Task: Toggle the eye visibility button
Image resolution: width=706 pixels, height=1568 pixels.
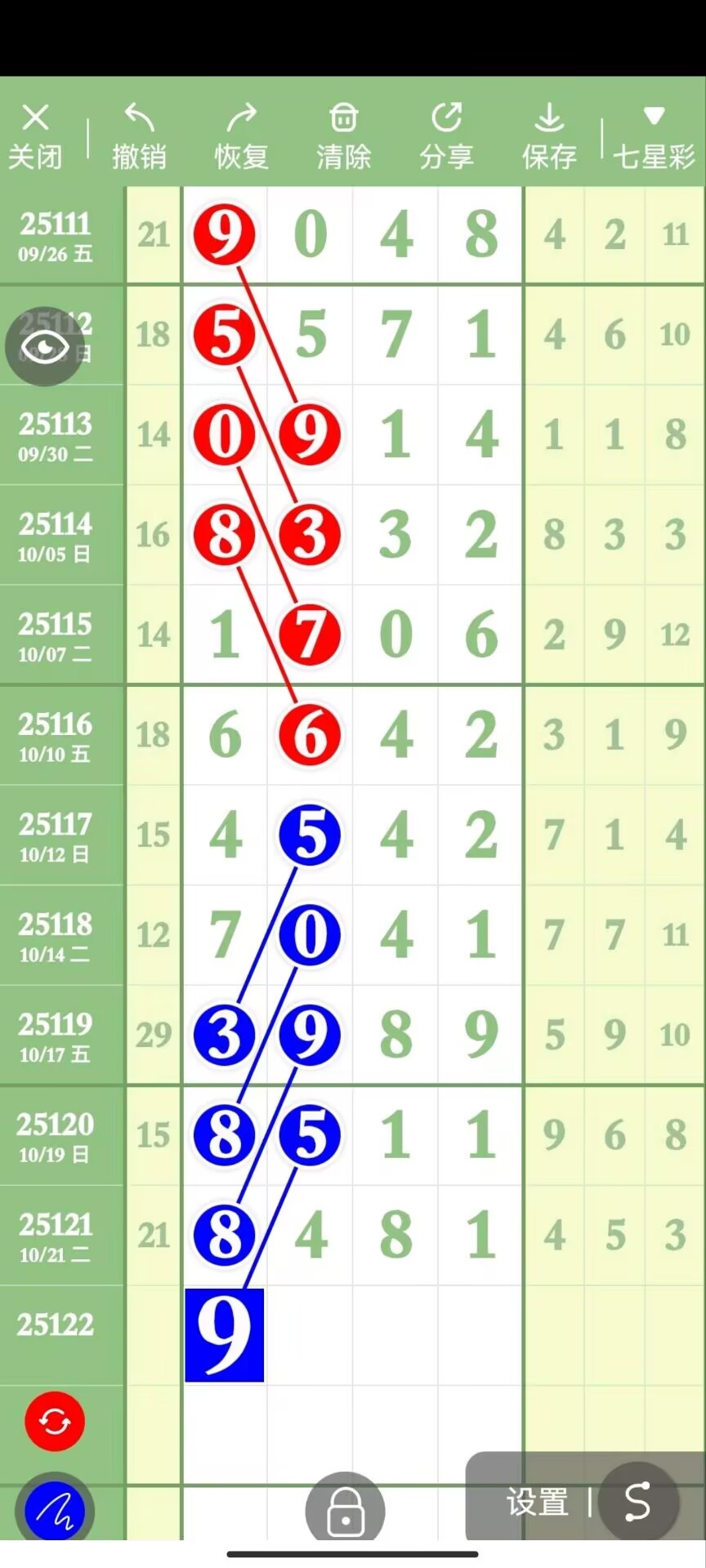Action: 44,347
